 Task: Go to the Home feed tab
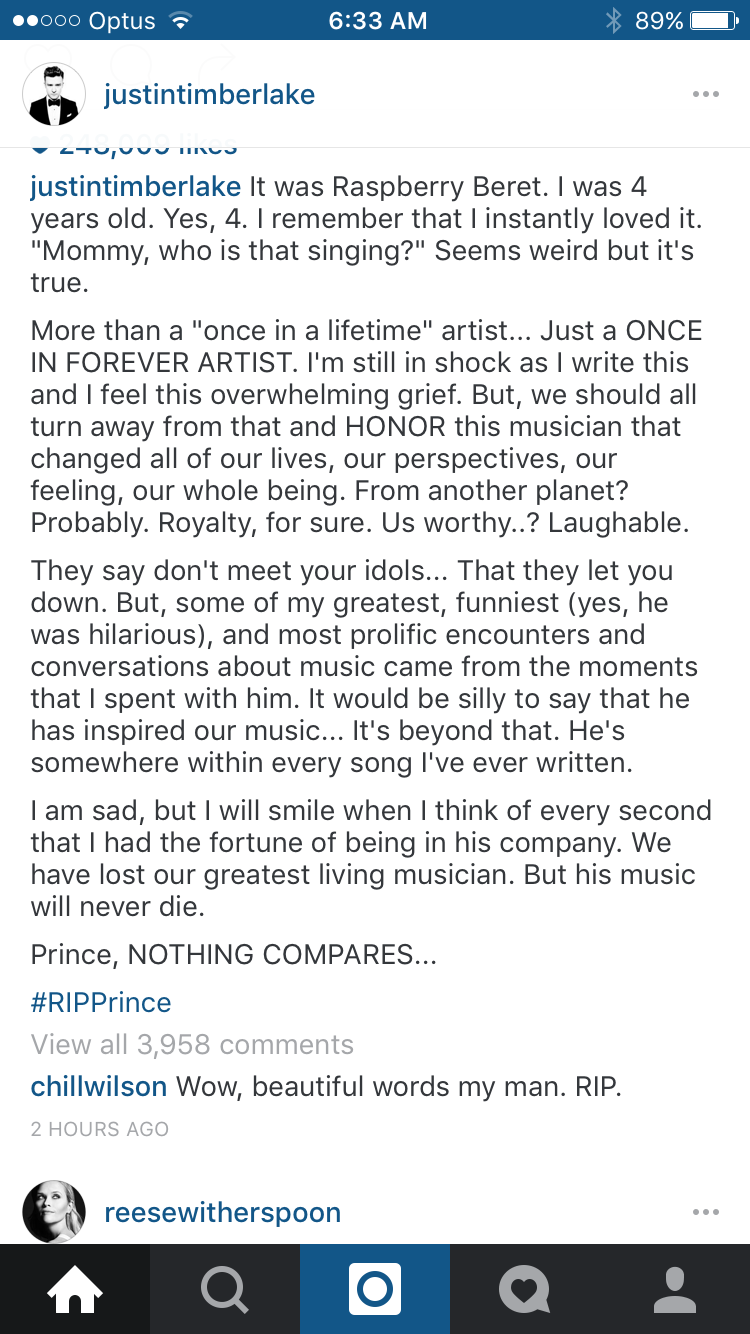[x=75, y=1289]
